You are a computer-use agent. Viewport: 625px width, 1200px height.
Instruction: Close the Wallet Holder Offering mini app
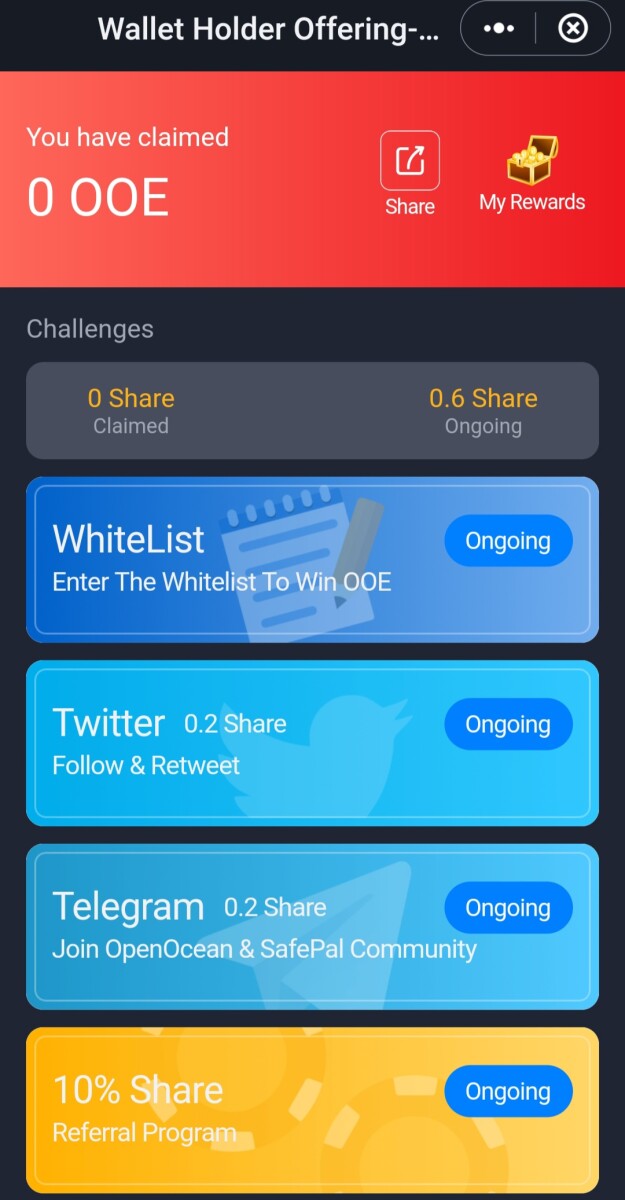(572, 29)
